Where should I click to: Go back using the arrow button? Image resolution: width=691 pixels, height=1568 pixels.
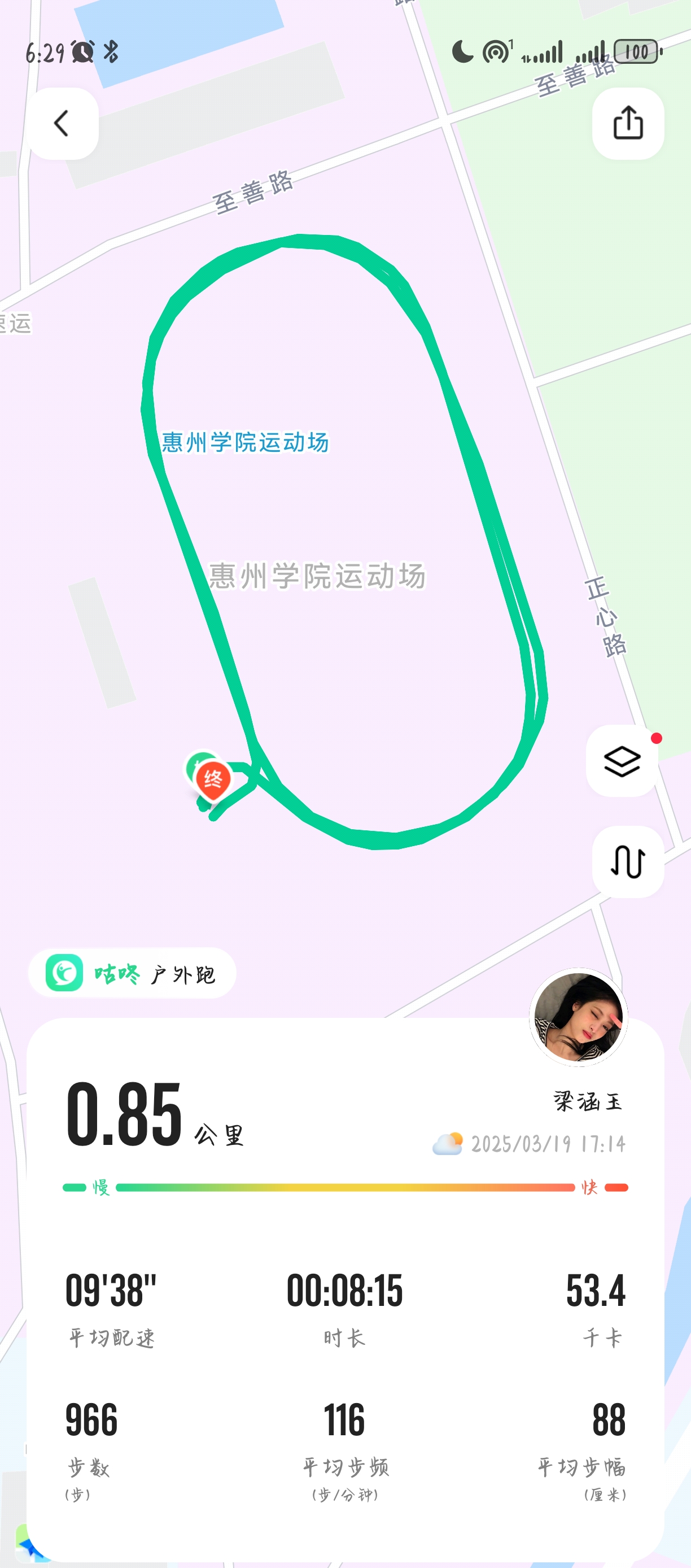63,124
